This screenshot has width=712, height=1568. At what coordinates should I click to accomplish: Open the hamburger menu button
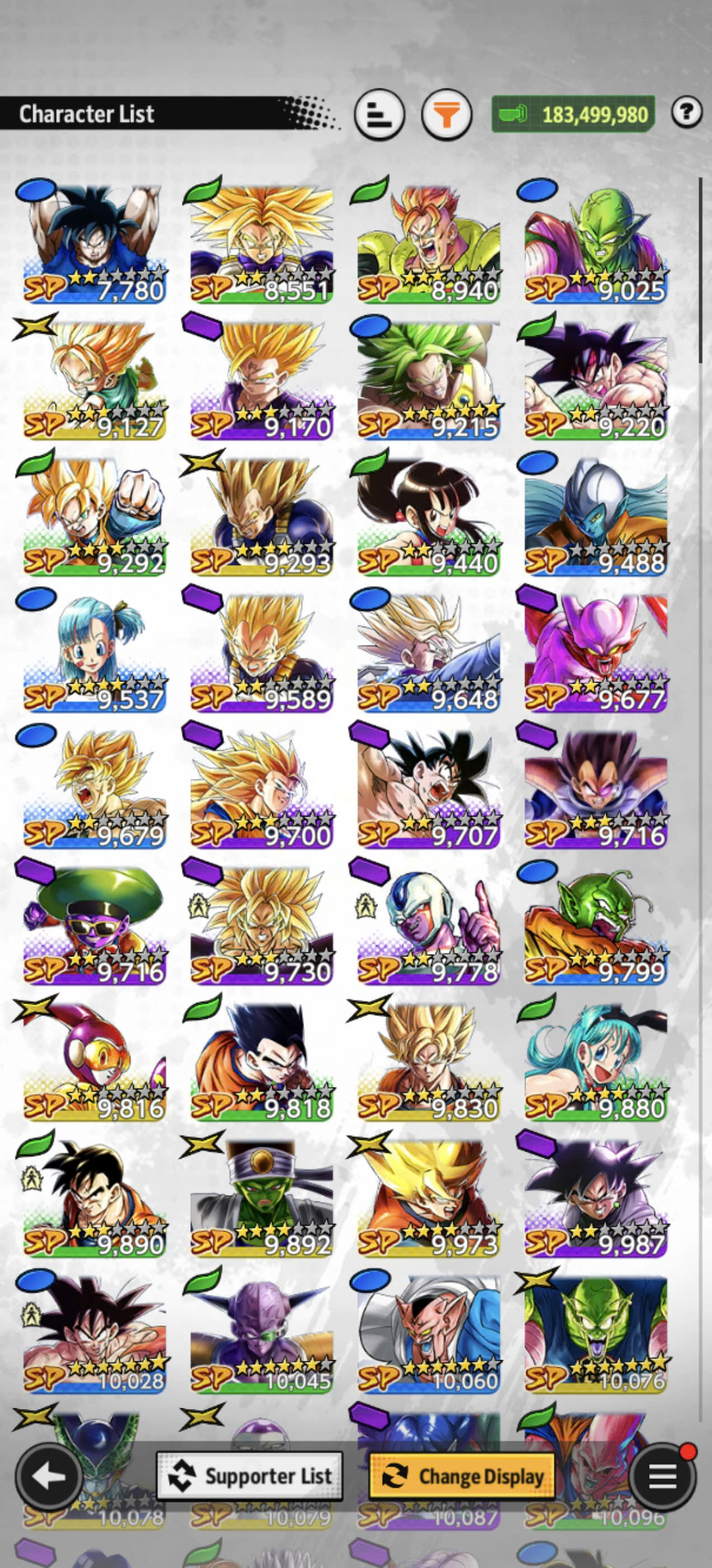(x=663, y=1476)
